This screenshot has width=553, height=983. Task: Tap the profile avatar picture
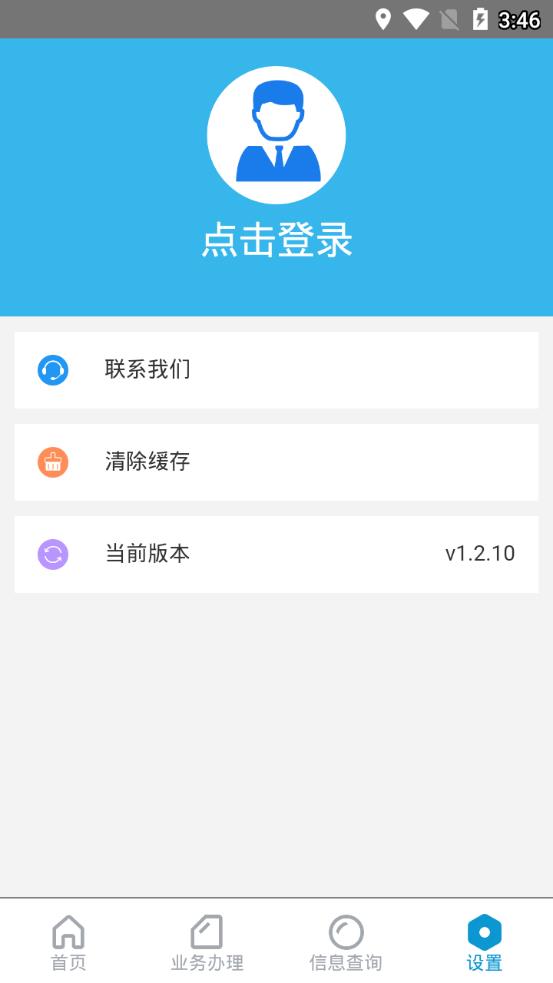click(x=276, y=135)
